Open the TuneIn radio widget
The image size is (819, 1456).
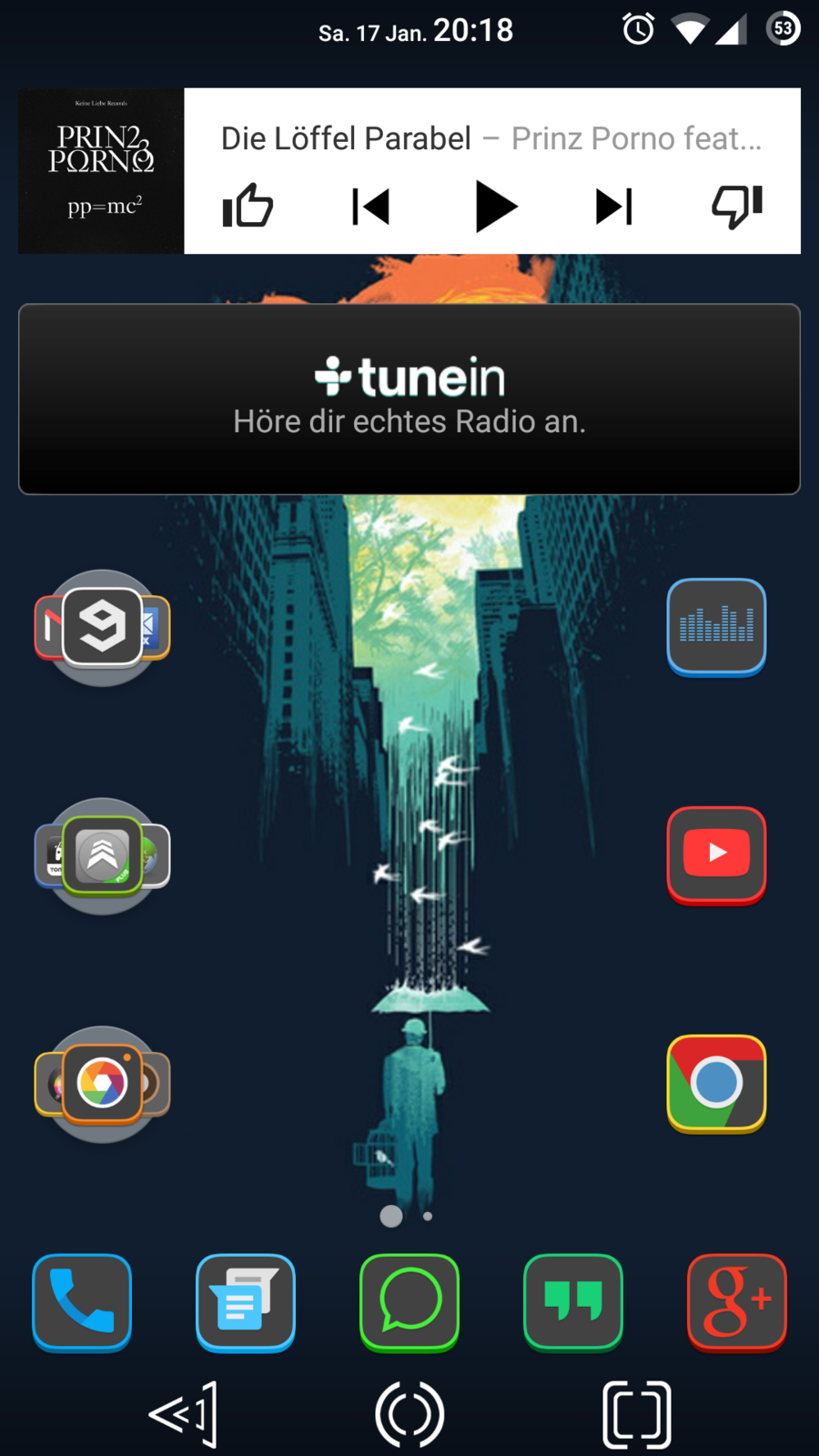(x=409, y=399)
